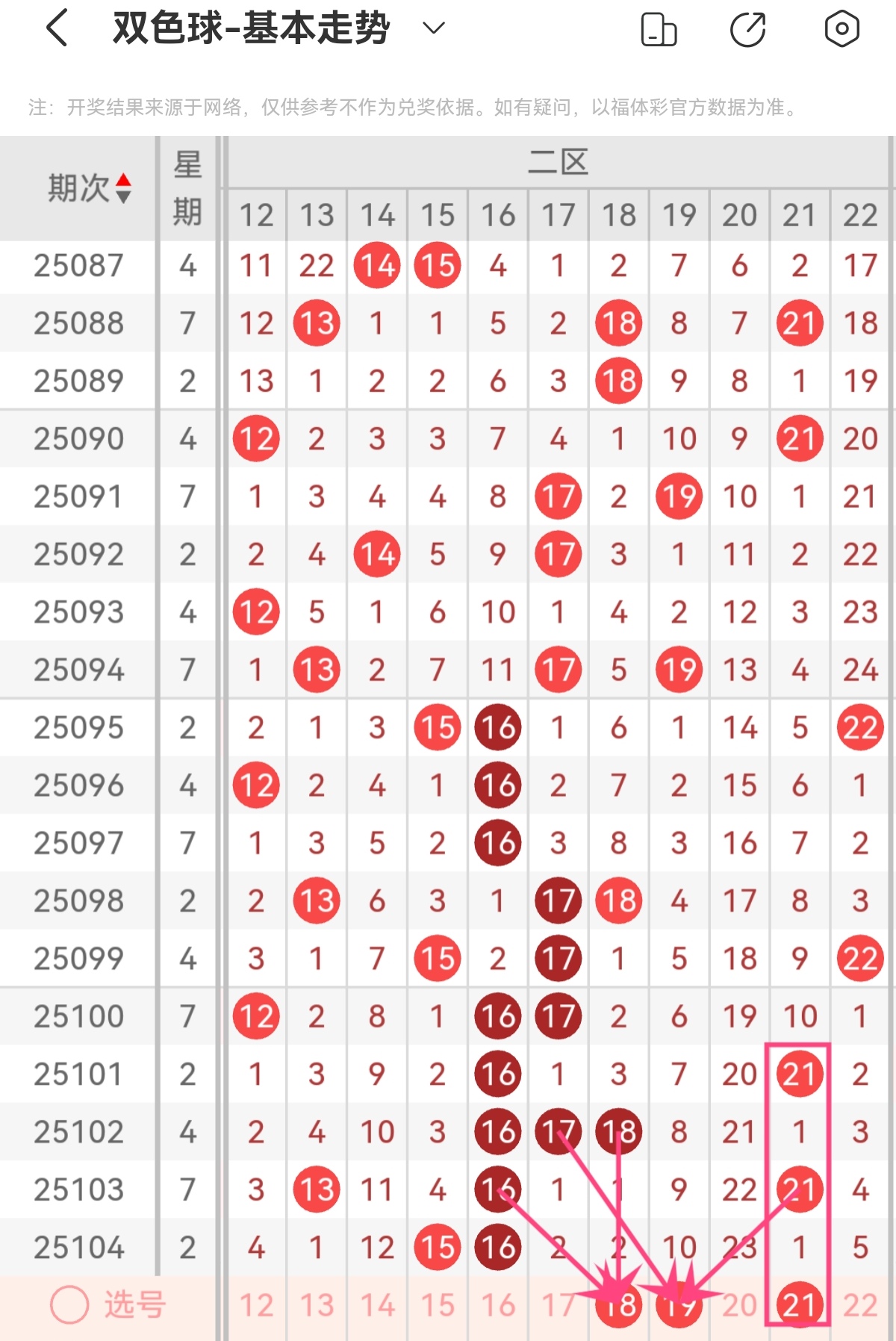Tap the 选号 circle in the bottom row
Viewport: 896px width, 1341px height.
pos(69,1305)
